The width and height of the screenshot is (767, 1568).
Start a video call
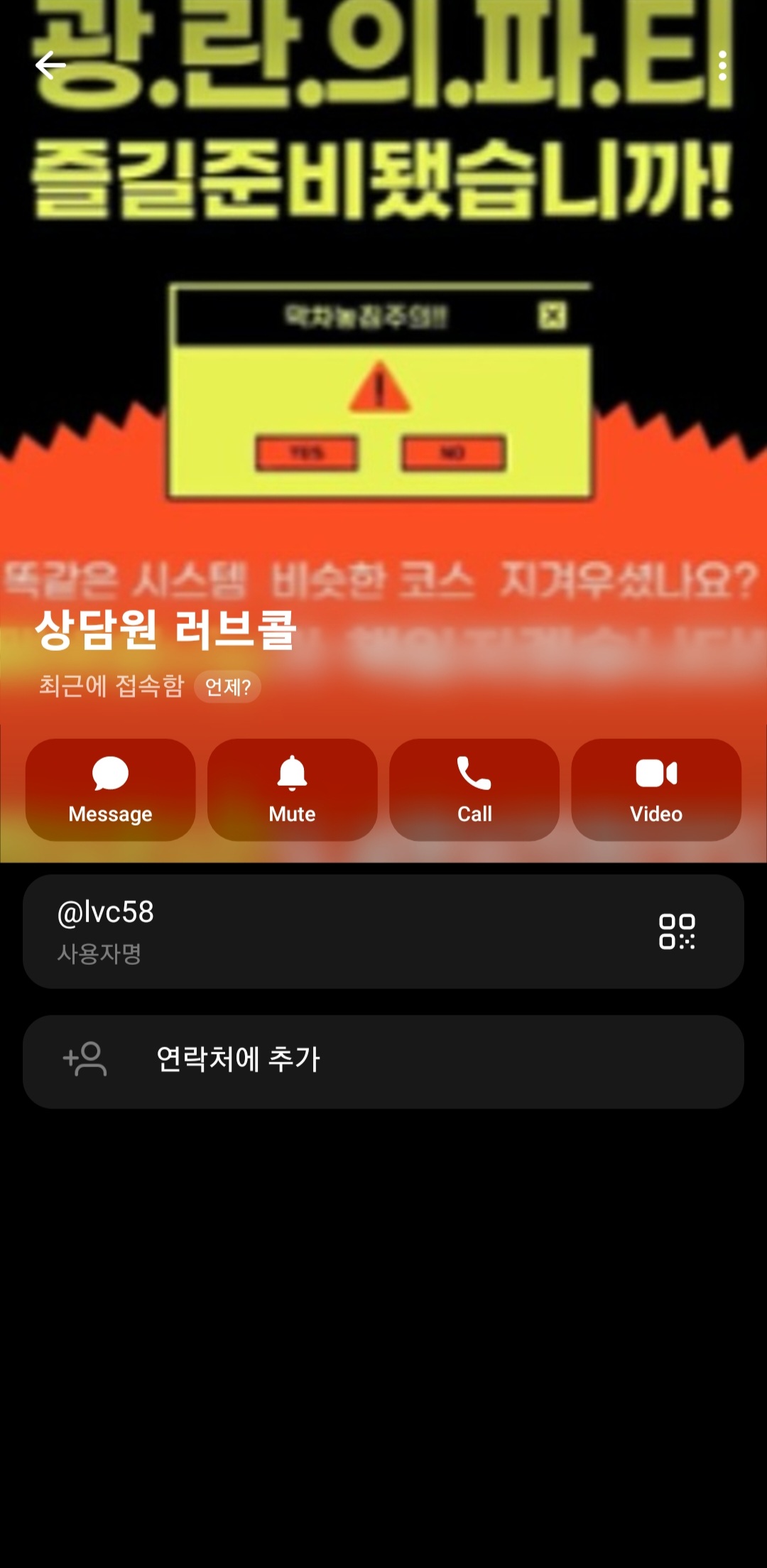coord(656,789)
